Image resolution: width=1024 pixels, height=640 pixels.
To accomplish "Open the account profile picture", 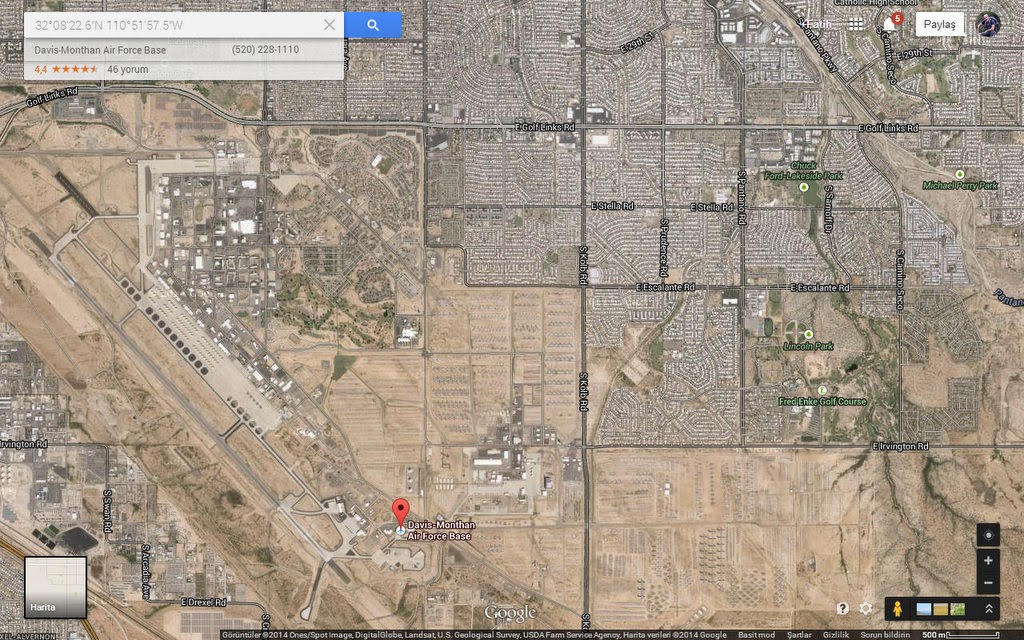I will [x=988, y=24].
